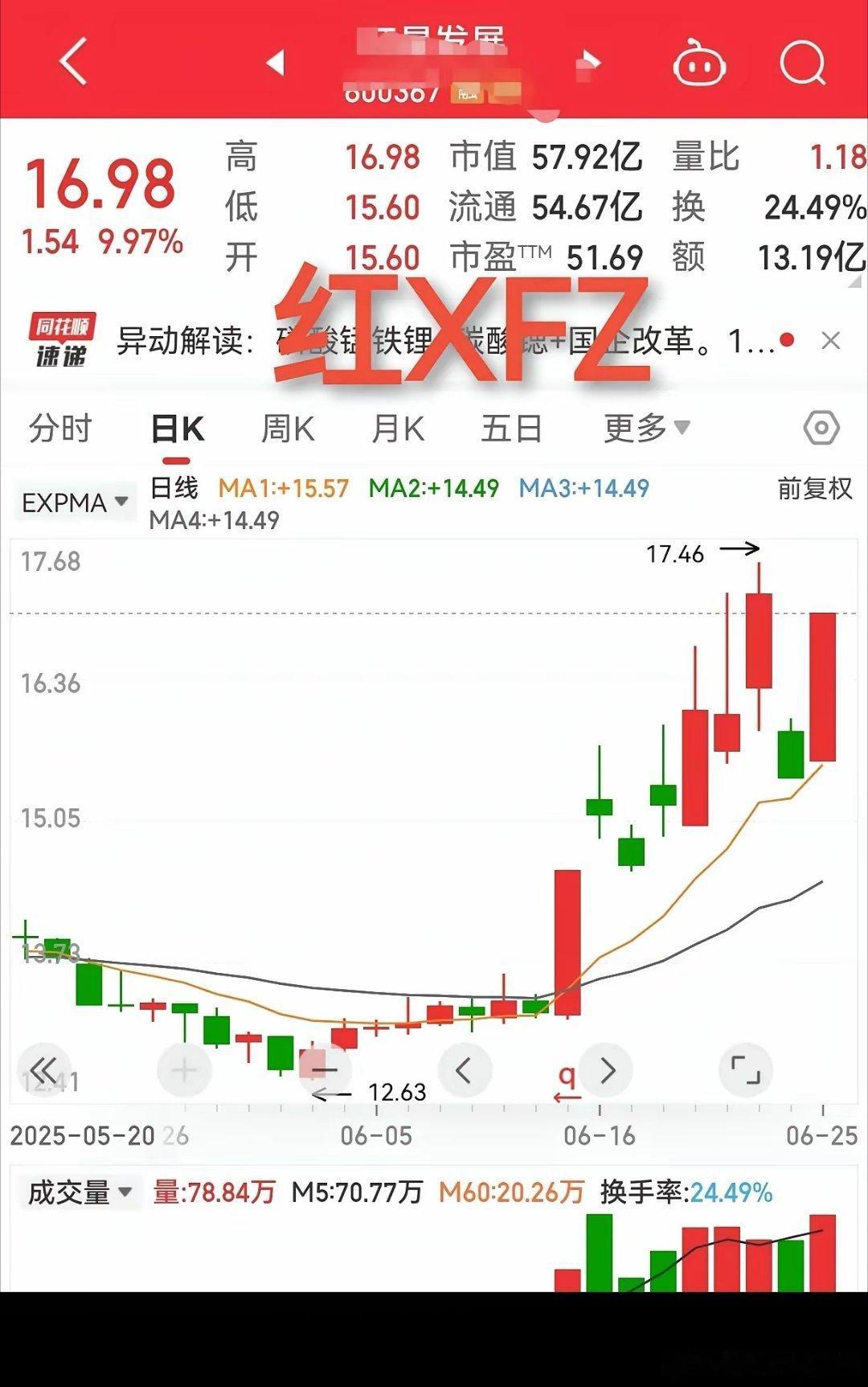
Task: Open chart settings hexagon icon
Action: point(821,428)
